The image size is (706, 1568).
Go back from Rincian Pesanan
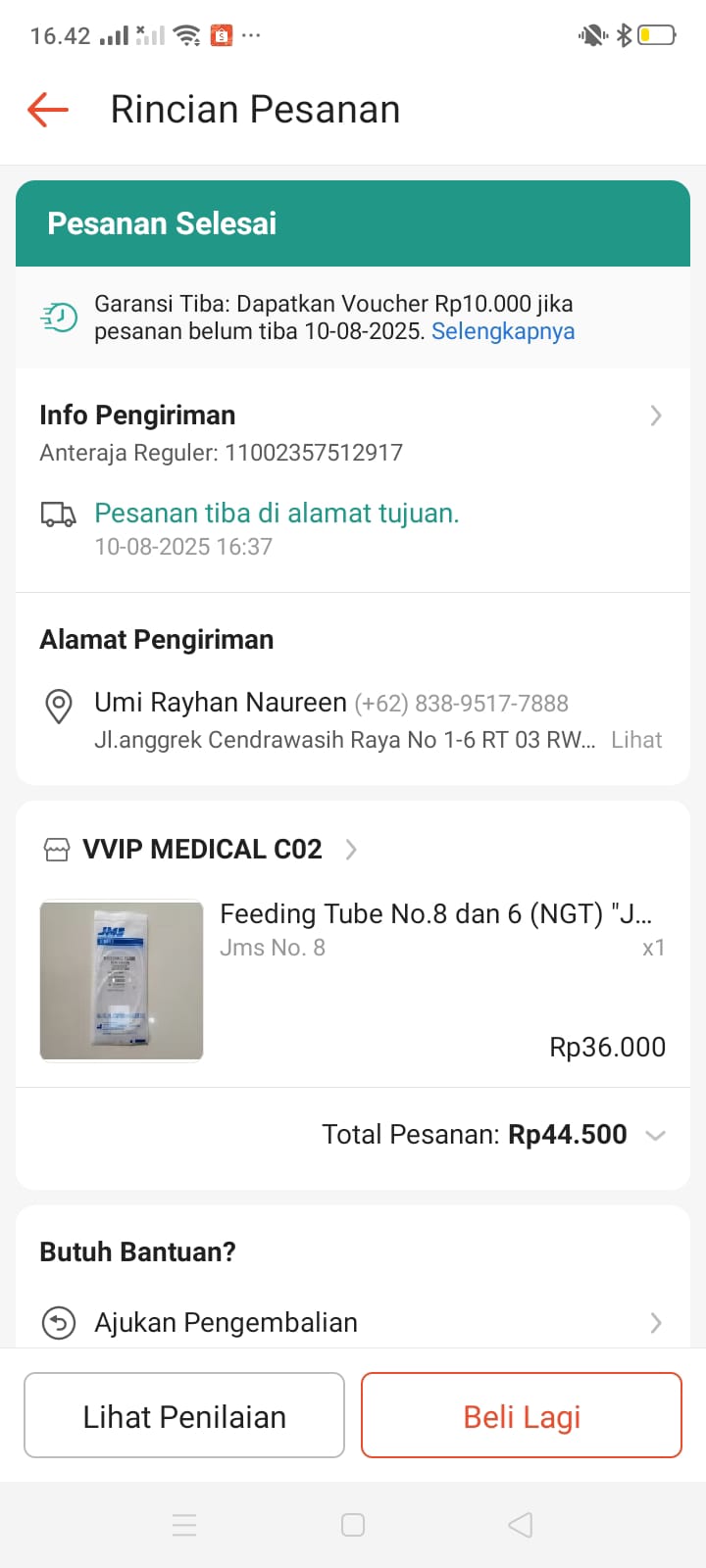pos(47,110)
